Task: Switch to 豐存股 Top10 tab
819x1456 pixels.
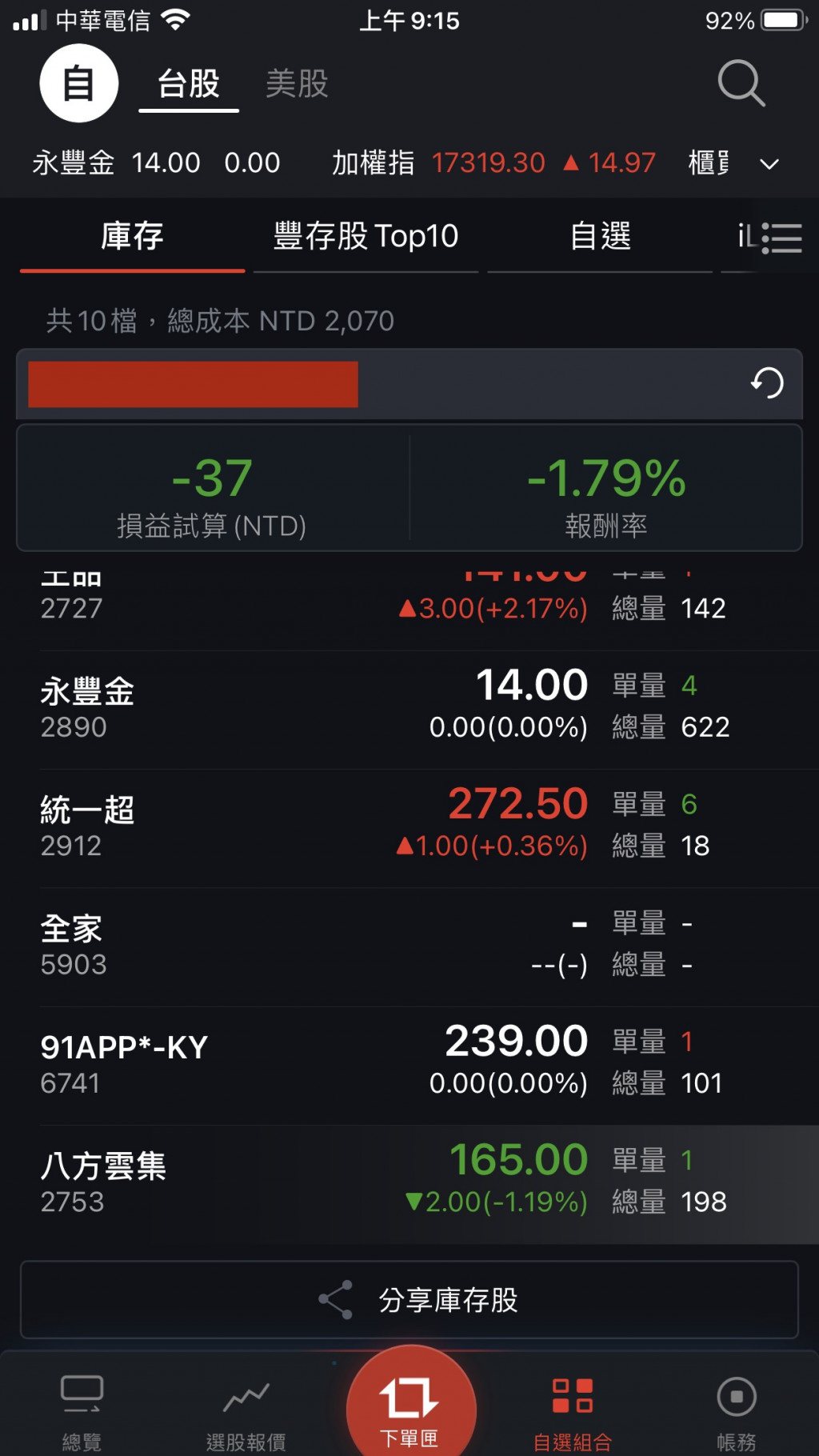Action: coord(366,237)
